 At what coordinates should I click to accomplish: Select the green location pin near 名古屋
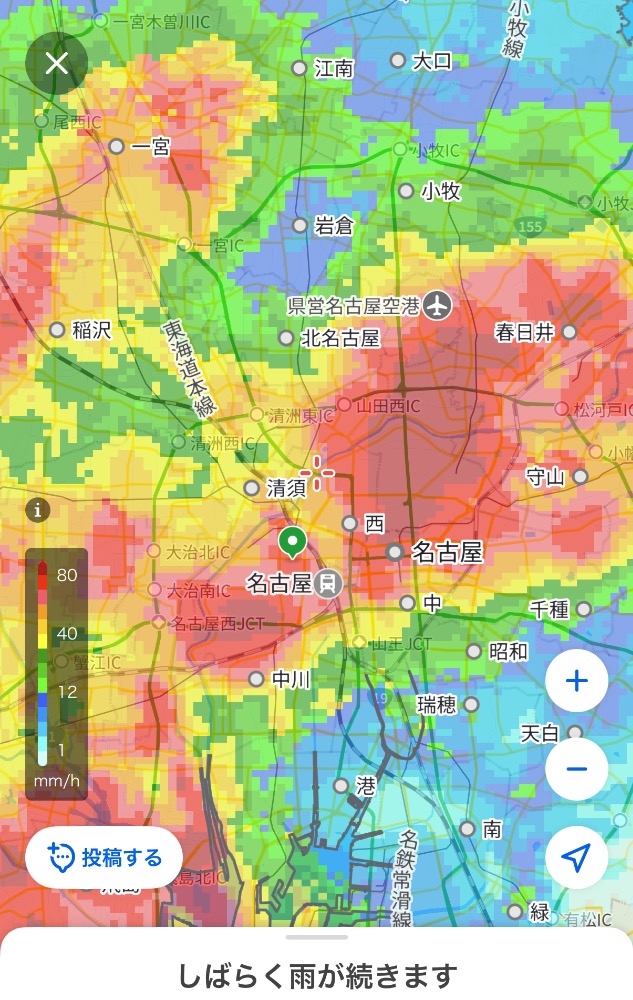(292, 543)
